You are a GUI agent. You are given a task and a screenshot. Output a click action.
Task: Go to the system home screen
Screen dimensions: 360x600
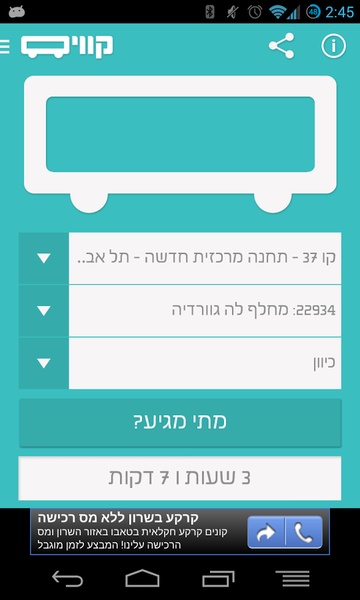tap(142, 578)
